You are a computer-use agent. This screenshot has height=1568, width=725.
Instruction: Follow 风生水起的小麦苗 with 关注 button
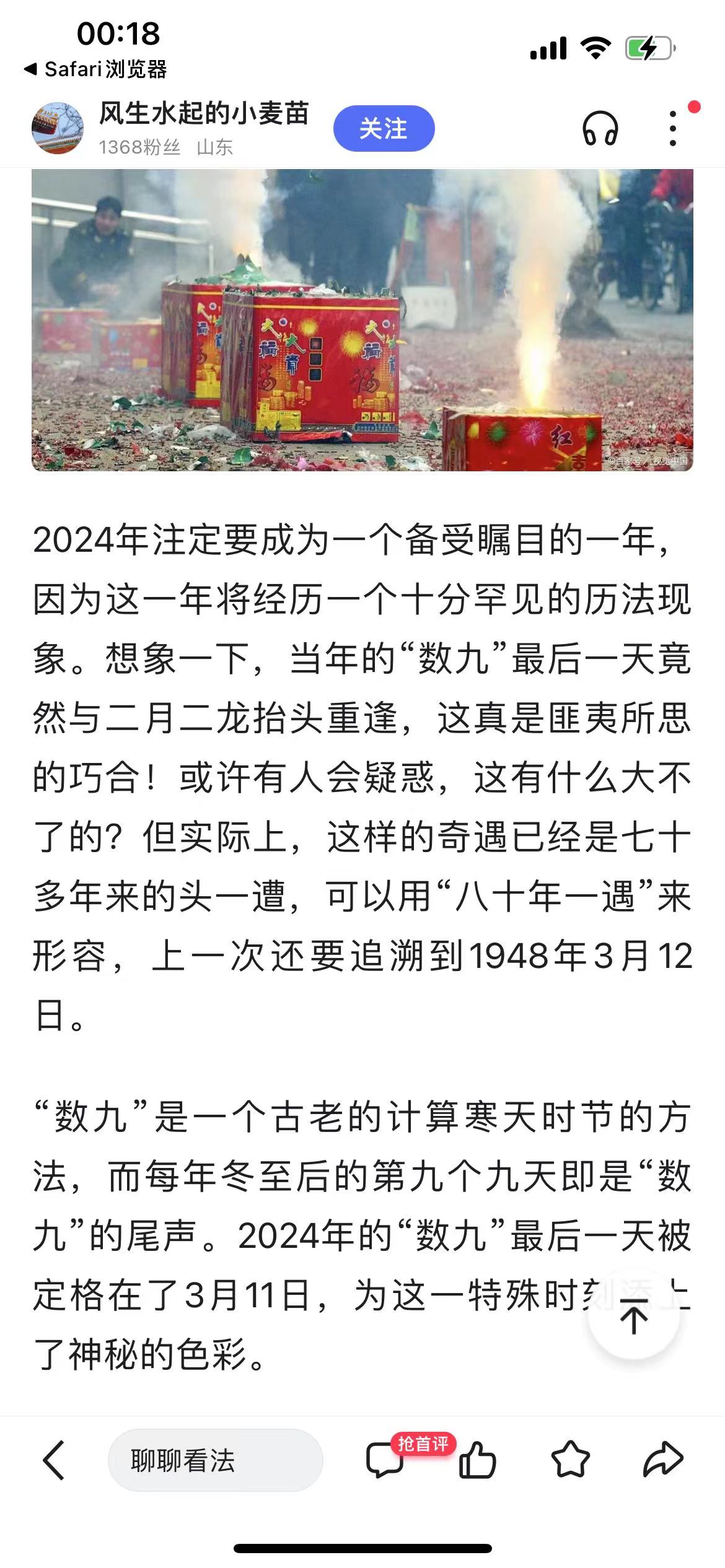(x=384, y=128)
